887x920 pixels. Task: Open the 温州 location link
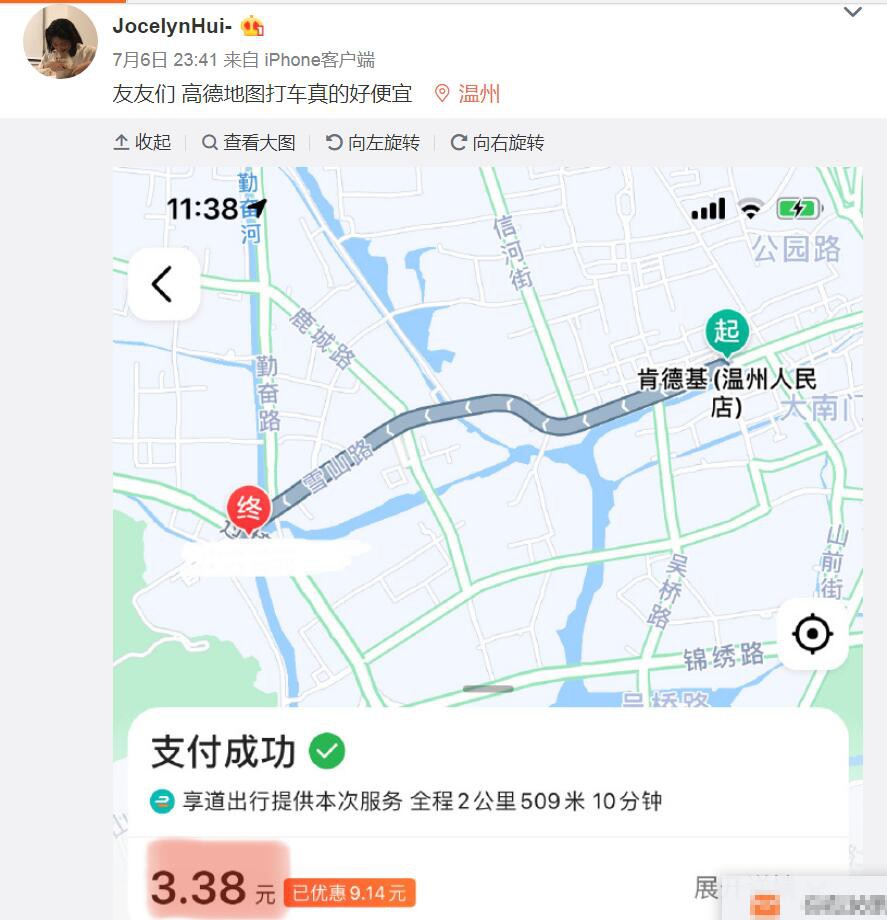[468, 94]
